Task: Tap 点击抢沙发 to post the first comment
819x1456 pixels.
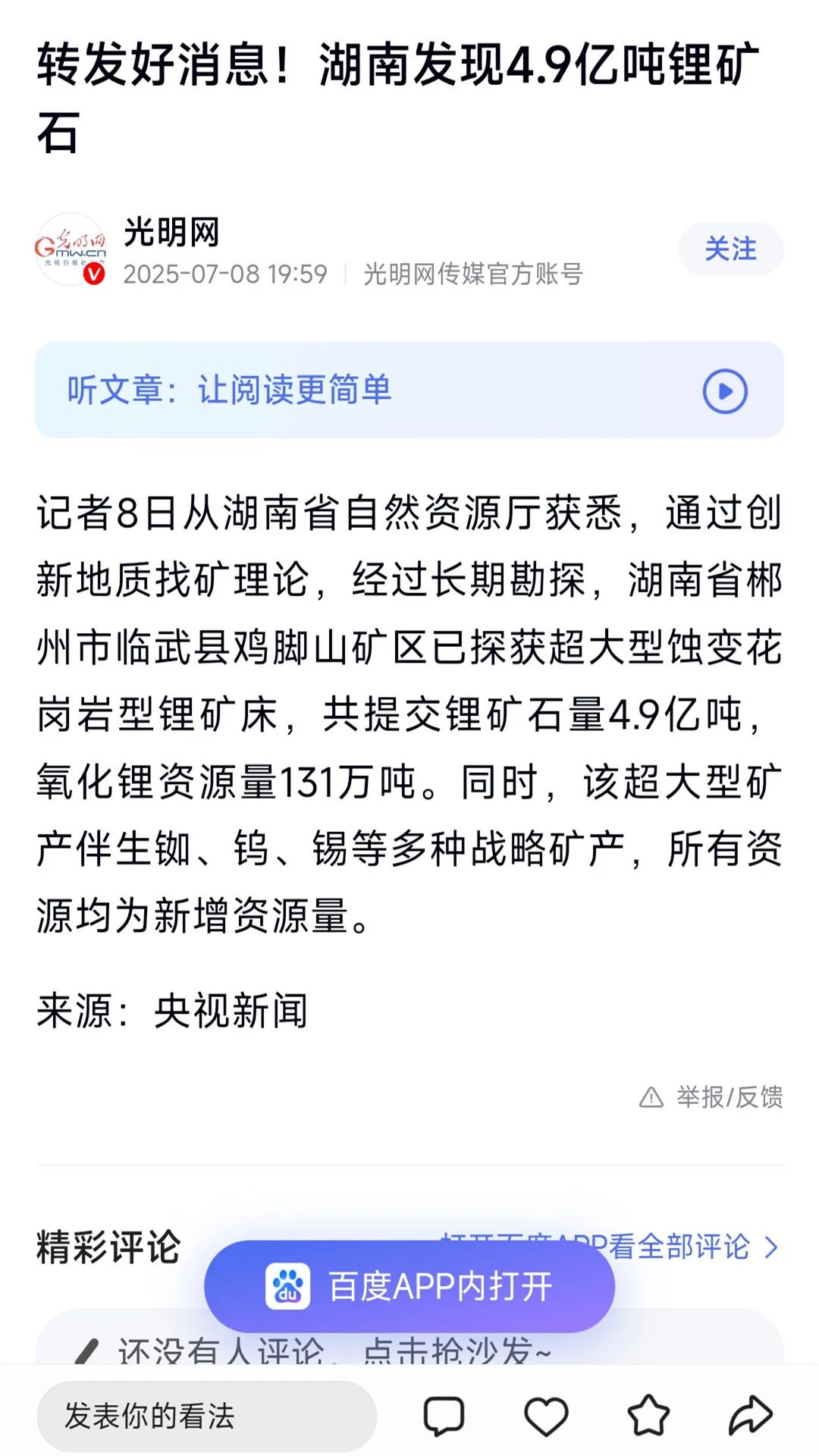Action: pos(334,1349)
